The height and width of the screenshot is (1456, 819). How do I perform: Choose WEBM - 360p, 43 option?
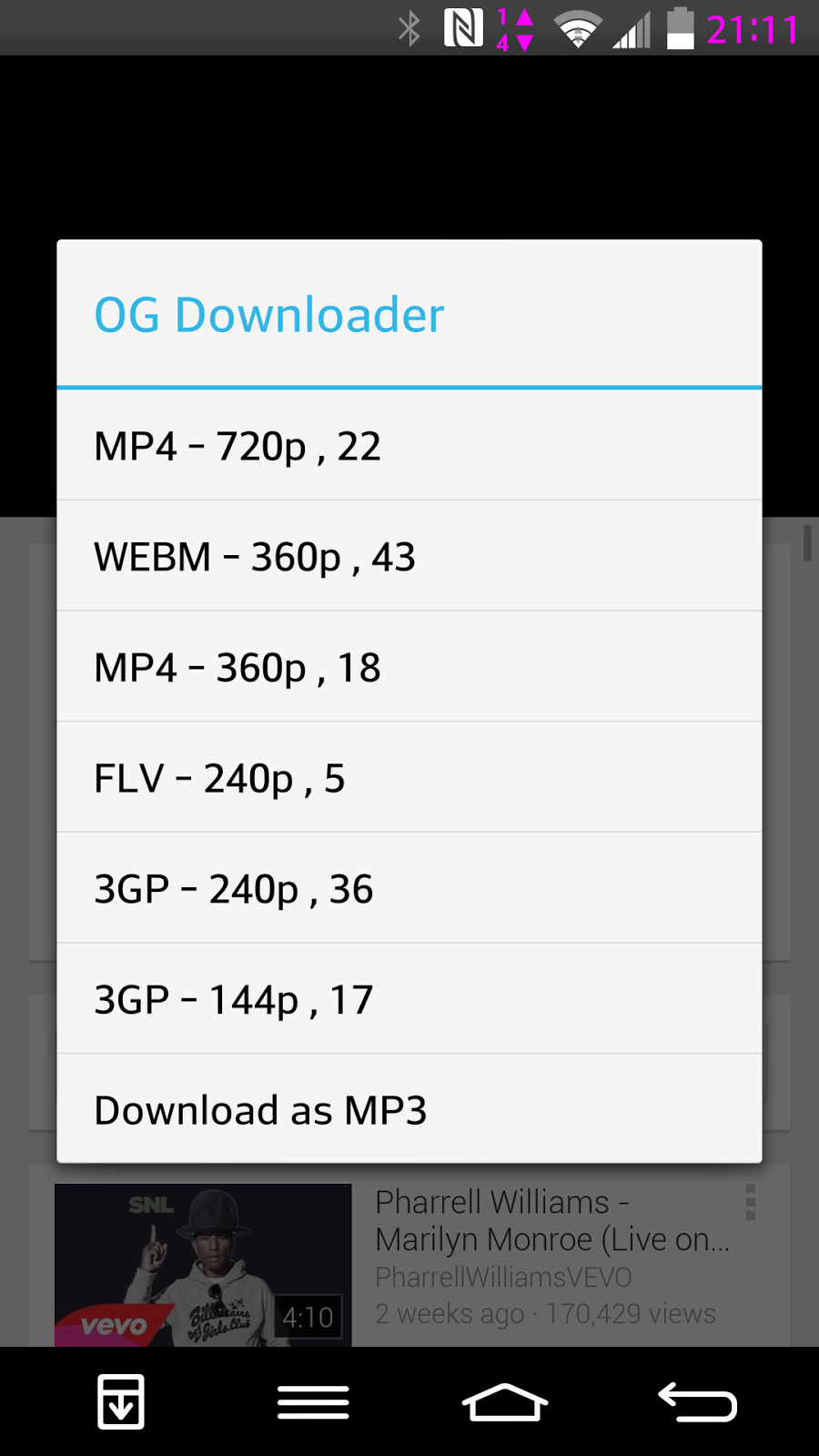[x=409, y=556]
